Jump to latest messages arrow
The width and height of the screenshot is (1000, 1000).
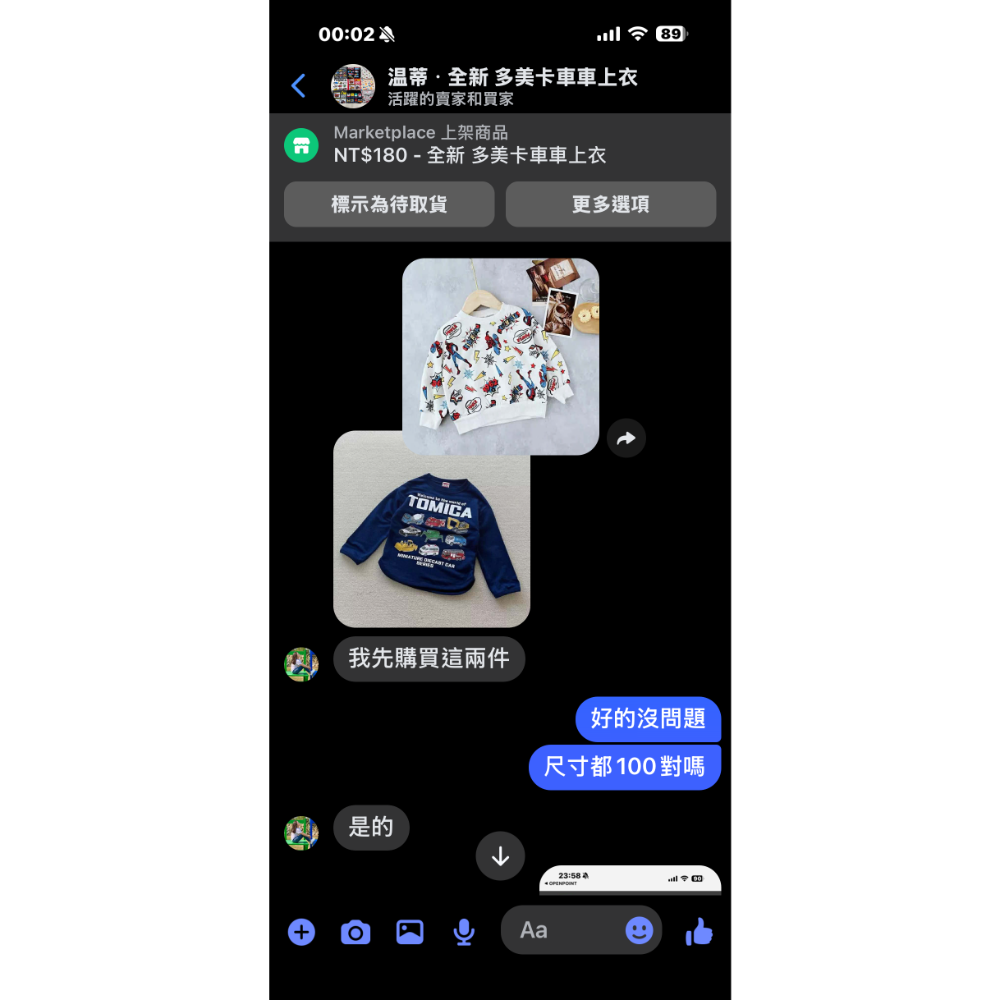(x=500, y=856)
